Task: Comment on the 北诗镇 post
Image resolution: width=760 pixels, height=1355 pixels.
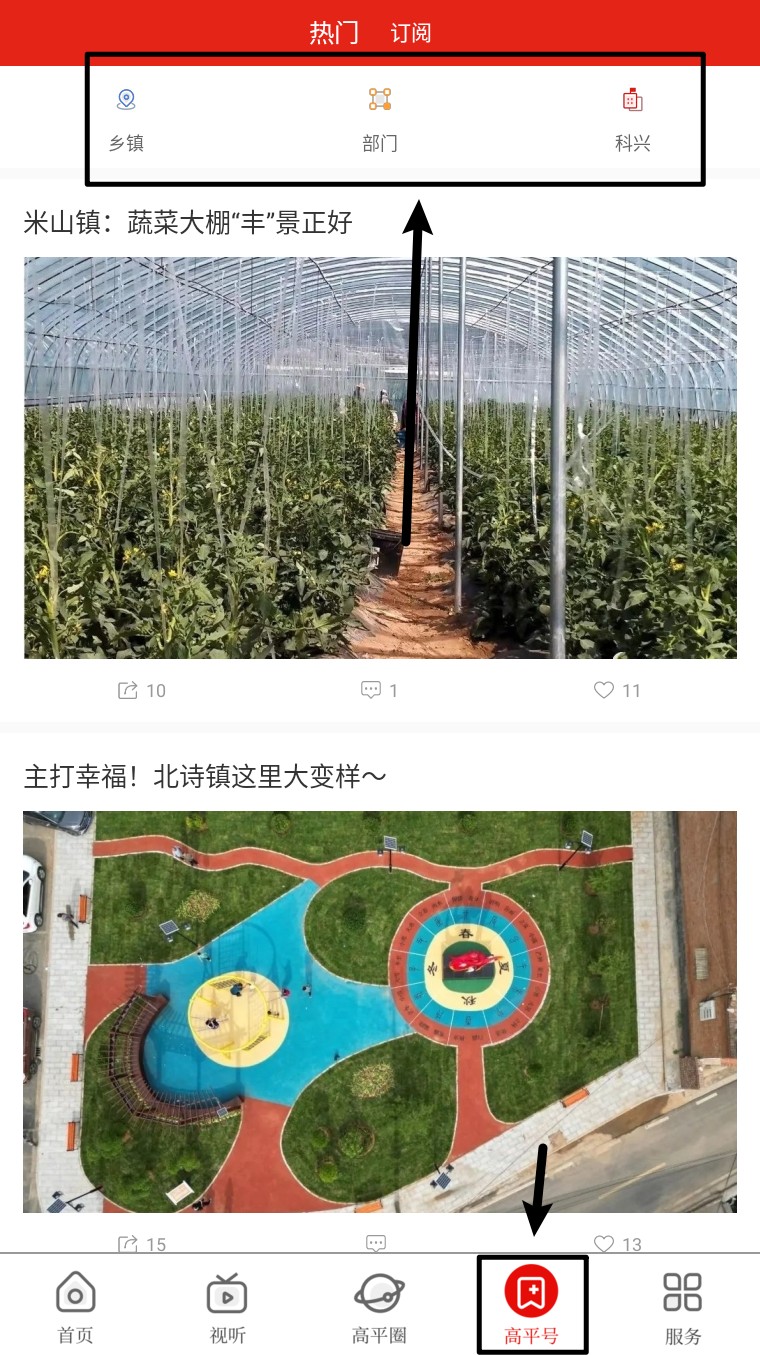Action: click(x=375, y=1243)
